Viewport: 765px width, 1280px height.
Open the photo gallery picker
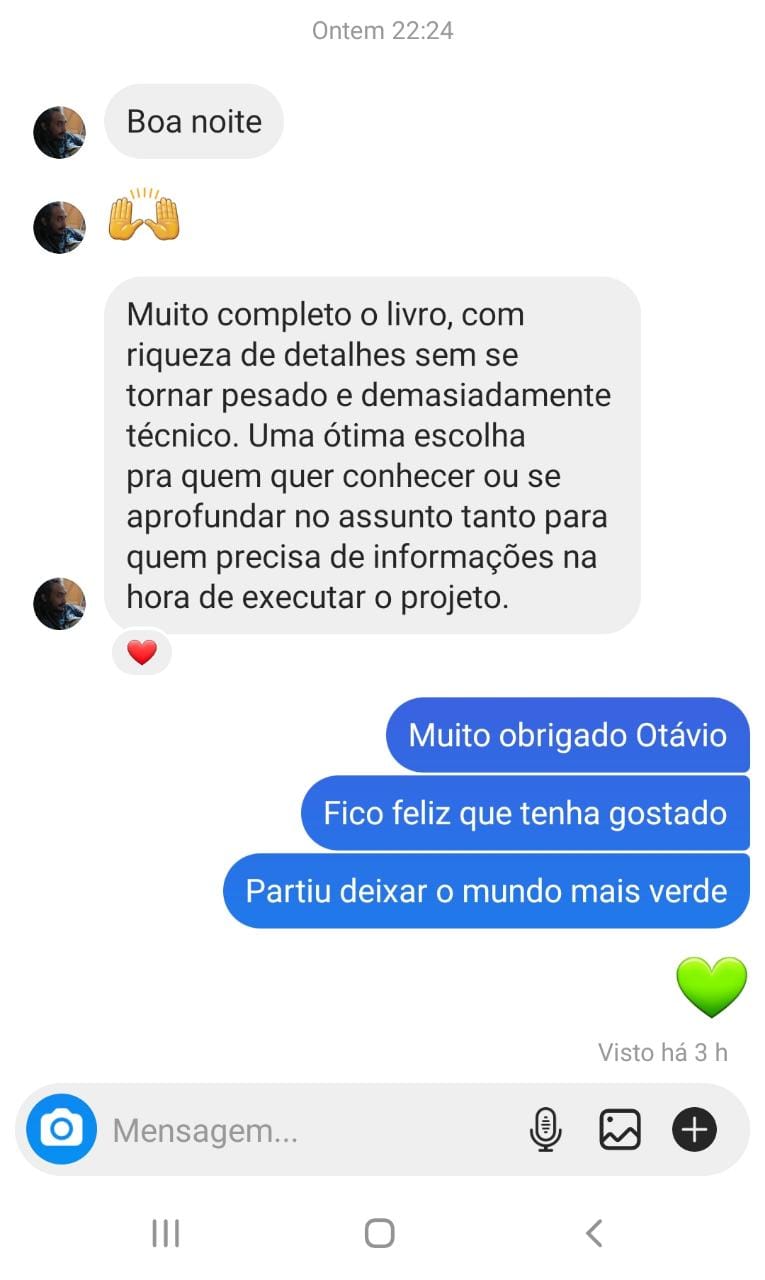point(619,1130)
